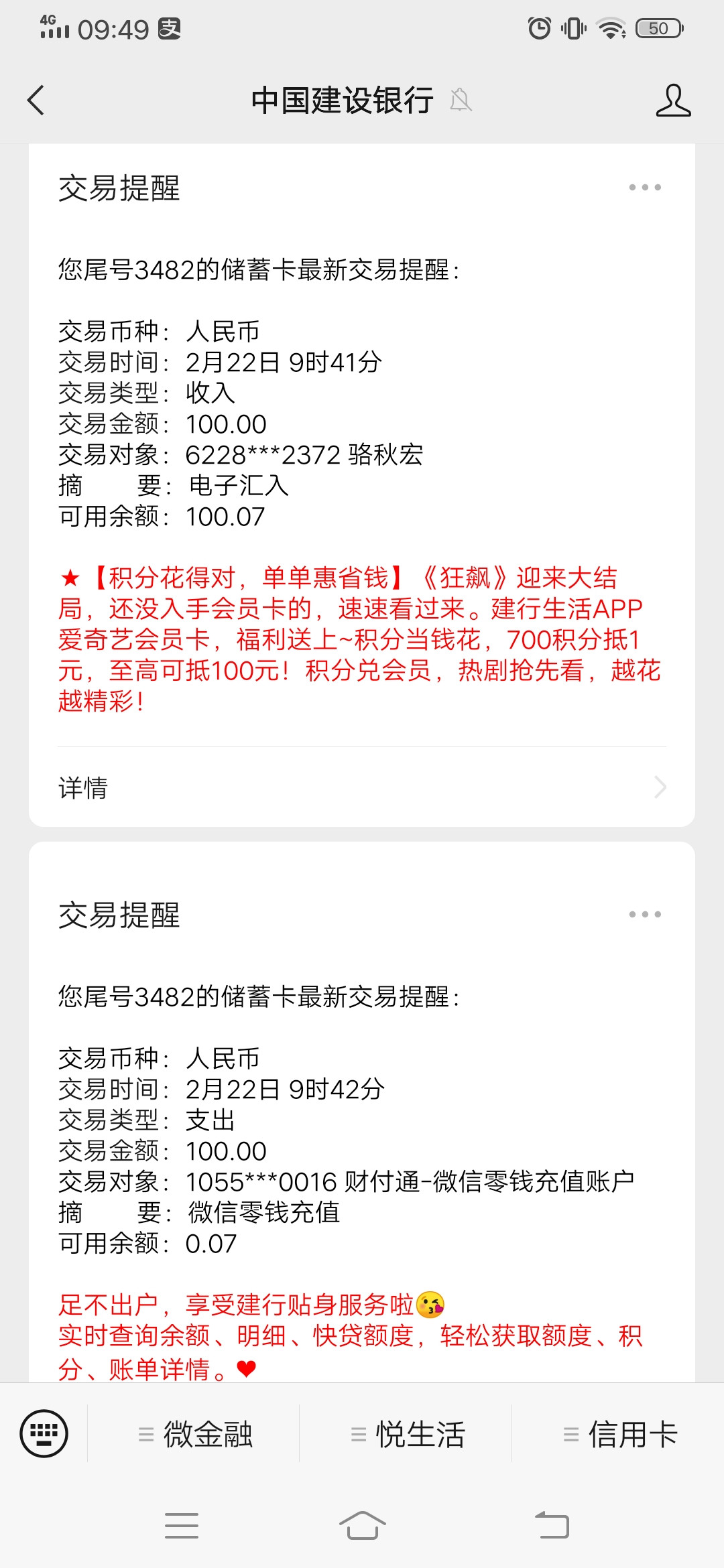
Task: Tap the system home button
Action: point(362,1526)
